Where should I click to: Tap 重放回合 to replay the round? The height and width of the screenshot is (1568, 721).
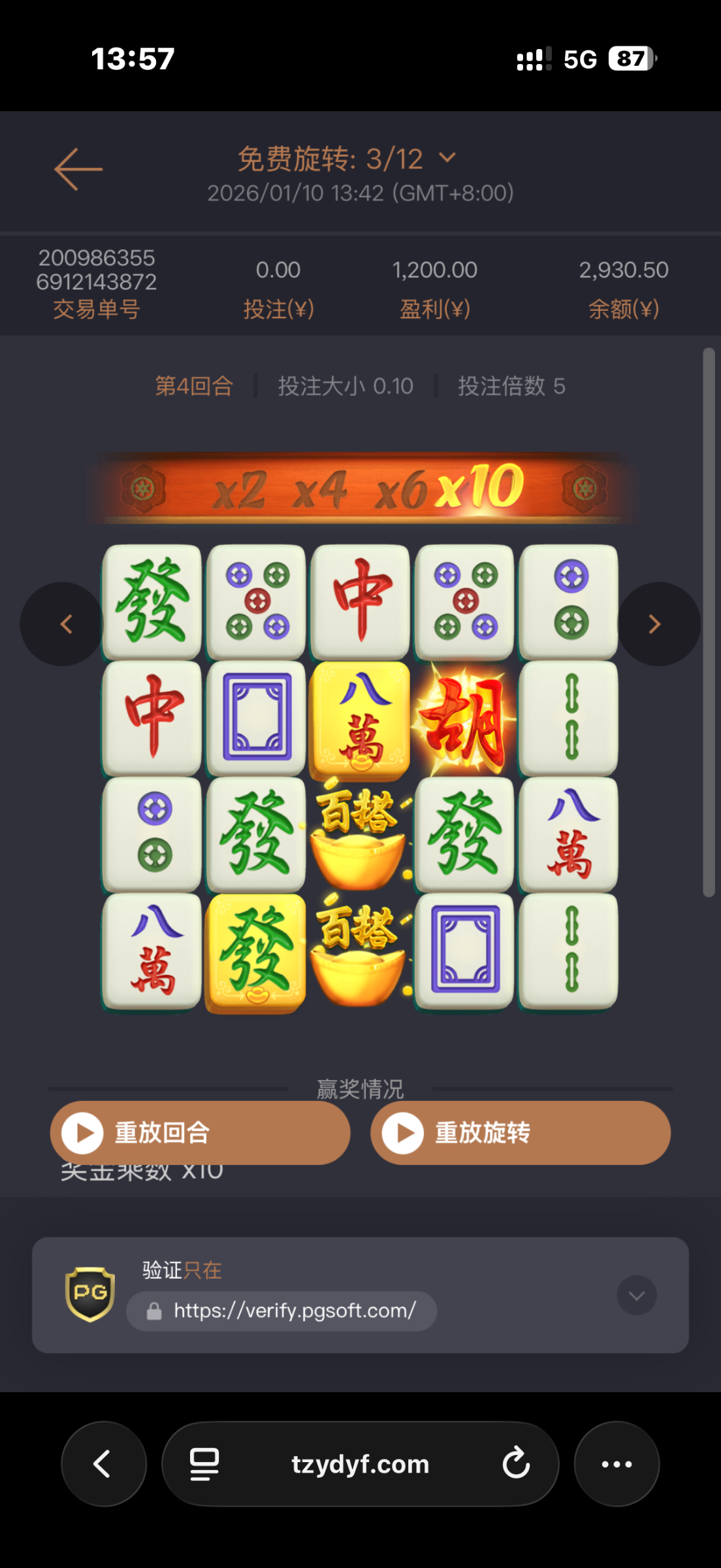(200, 1132)
